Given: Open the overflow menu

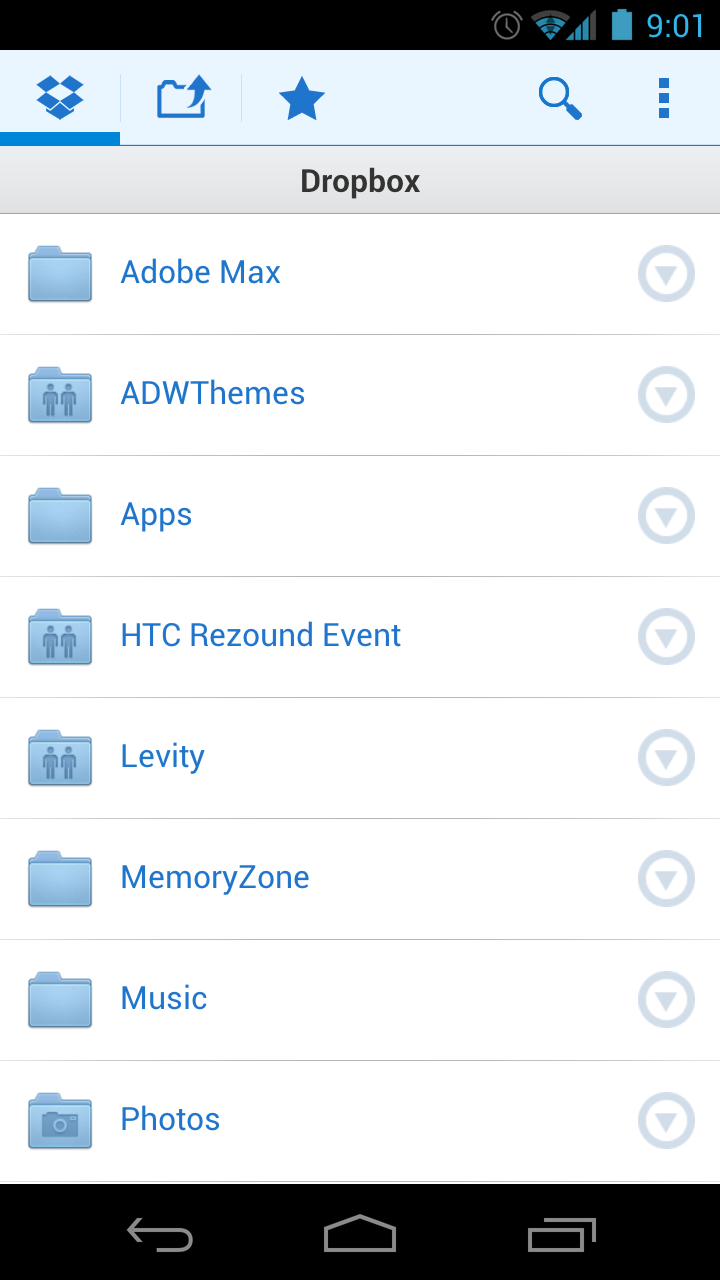Looking at the screenshot, I should (x=664, y=98).
